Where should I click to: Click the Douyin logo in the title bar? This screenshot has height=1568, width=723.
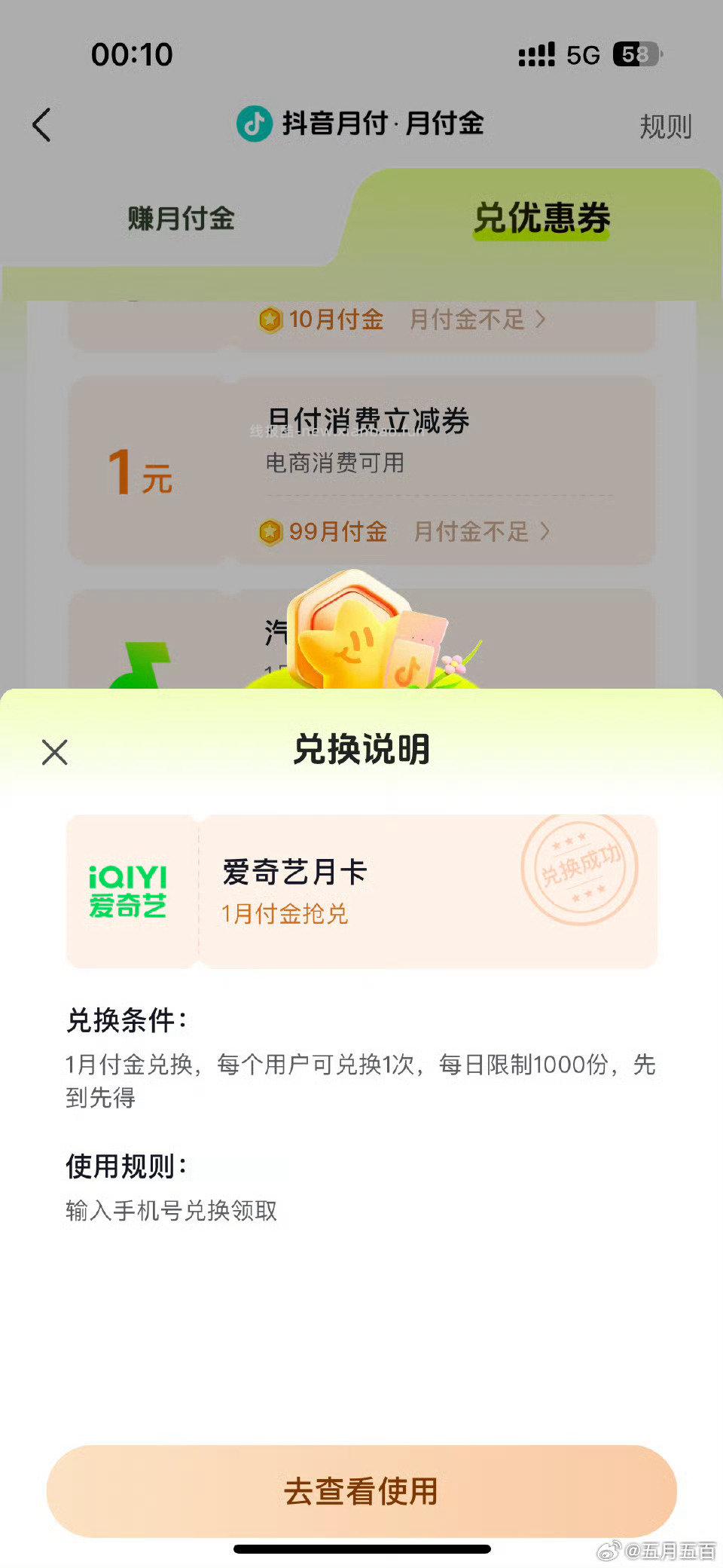pos(256,124)
